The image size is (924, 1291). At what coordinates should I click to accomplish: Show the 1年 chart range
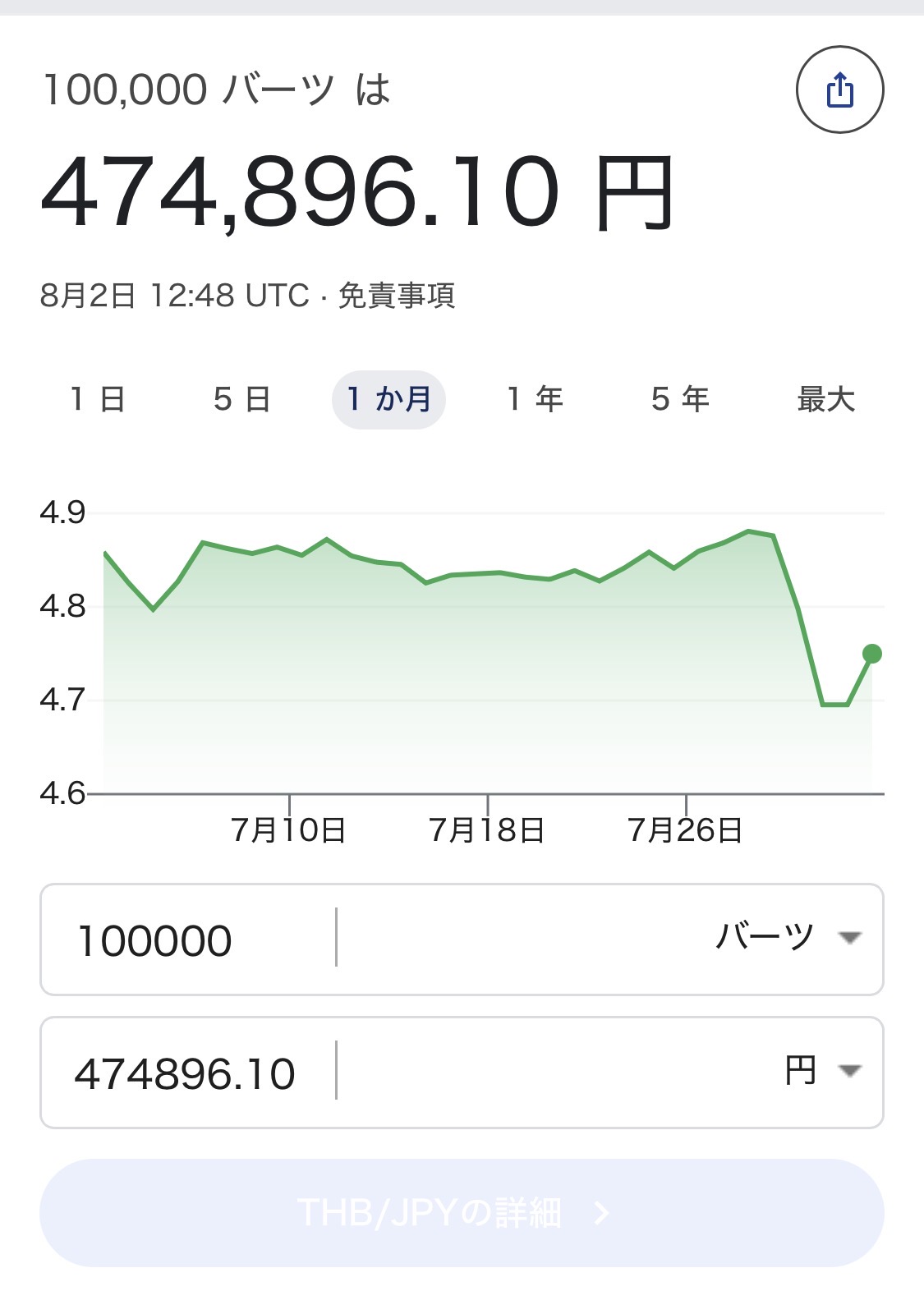point(535,400)
